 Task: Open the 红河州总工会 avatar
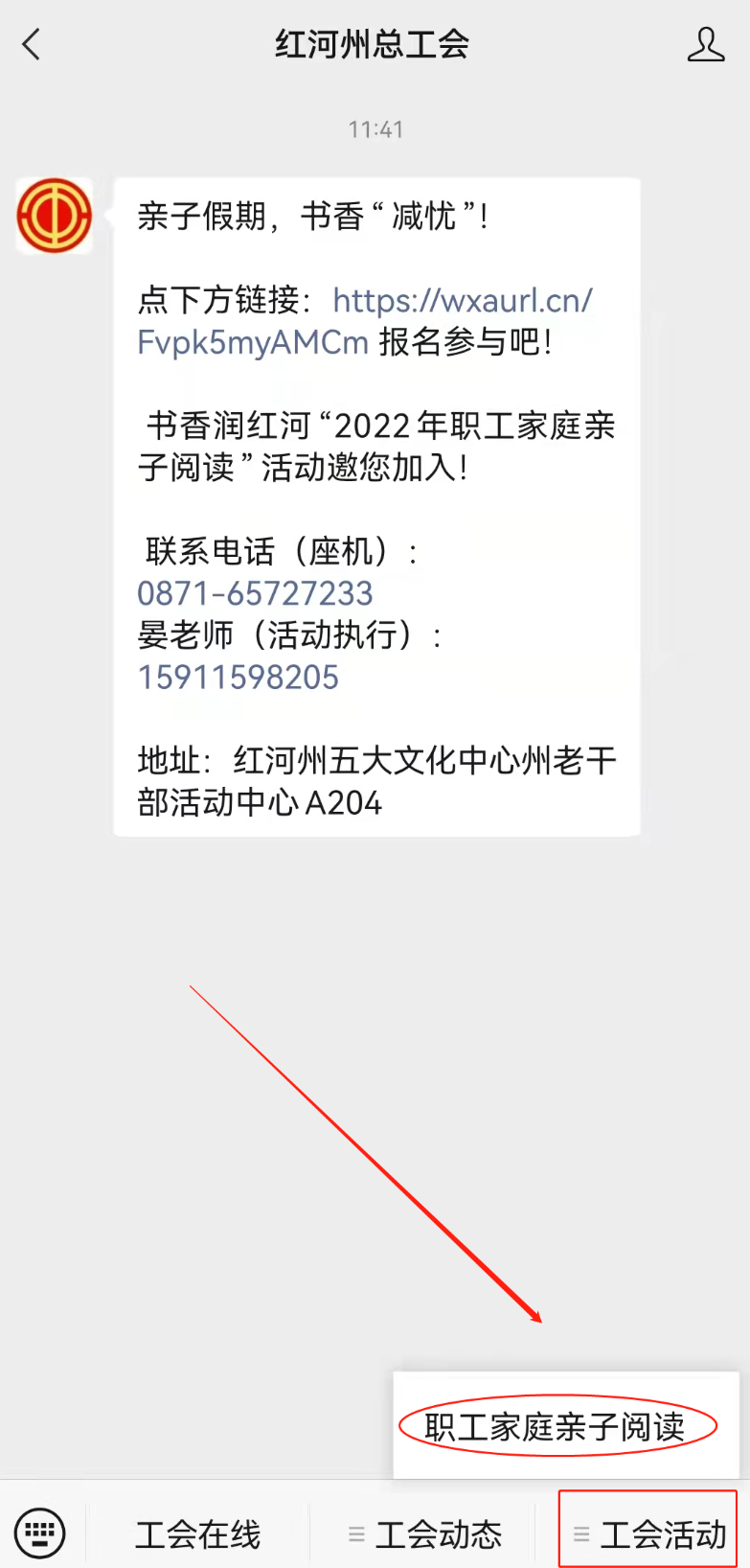coord(55,216)
